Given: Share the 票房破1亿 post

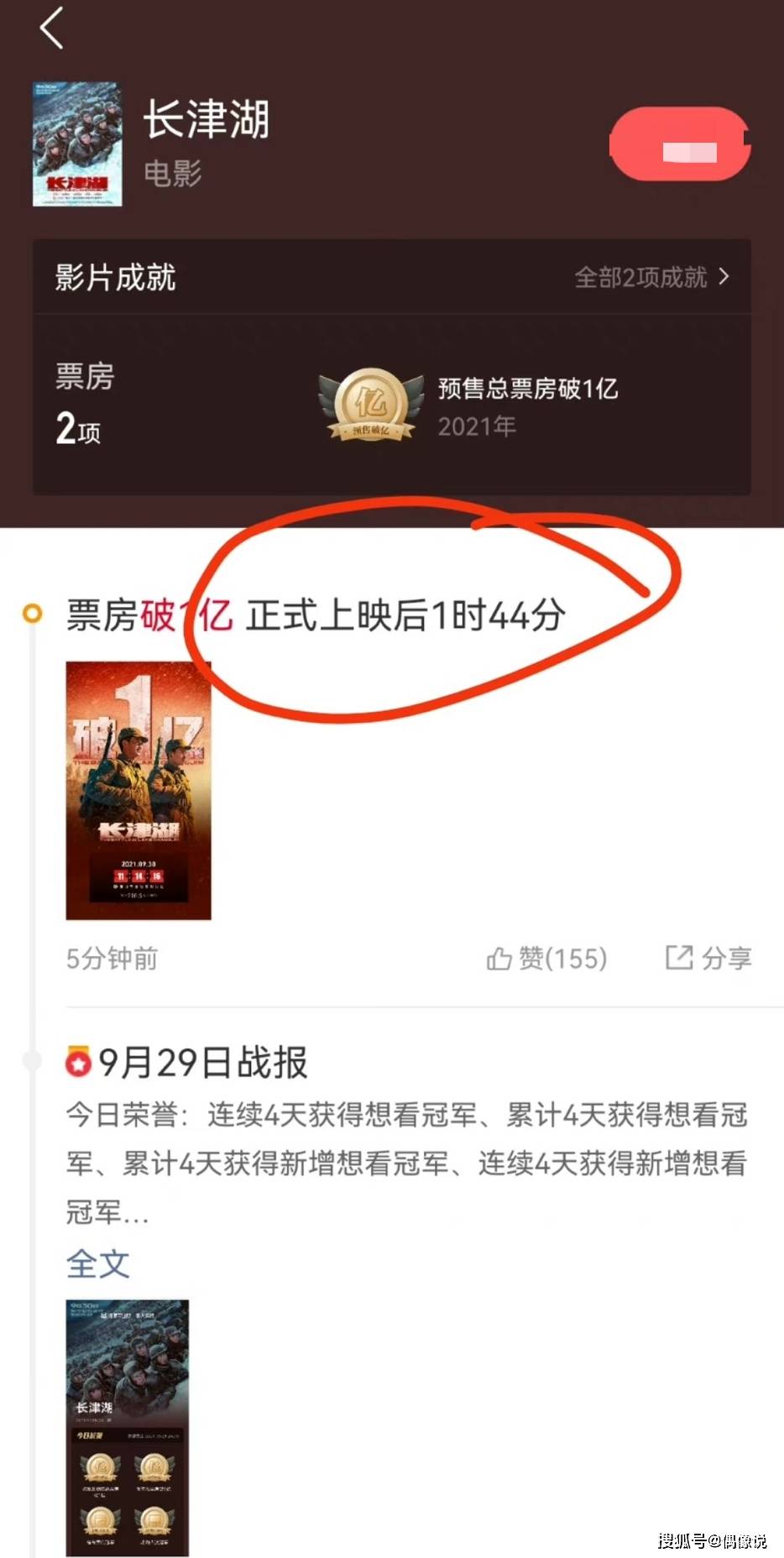Looking at the screenshot, I should 708,958.
